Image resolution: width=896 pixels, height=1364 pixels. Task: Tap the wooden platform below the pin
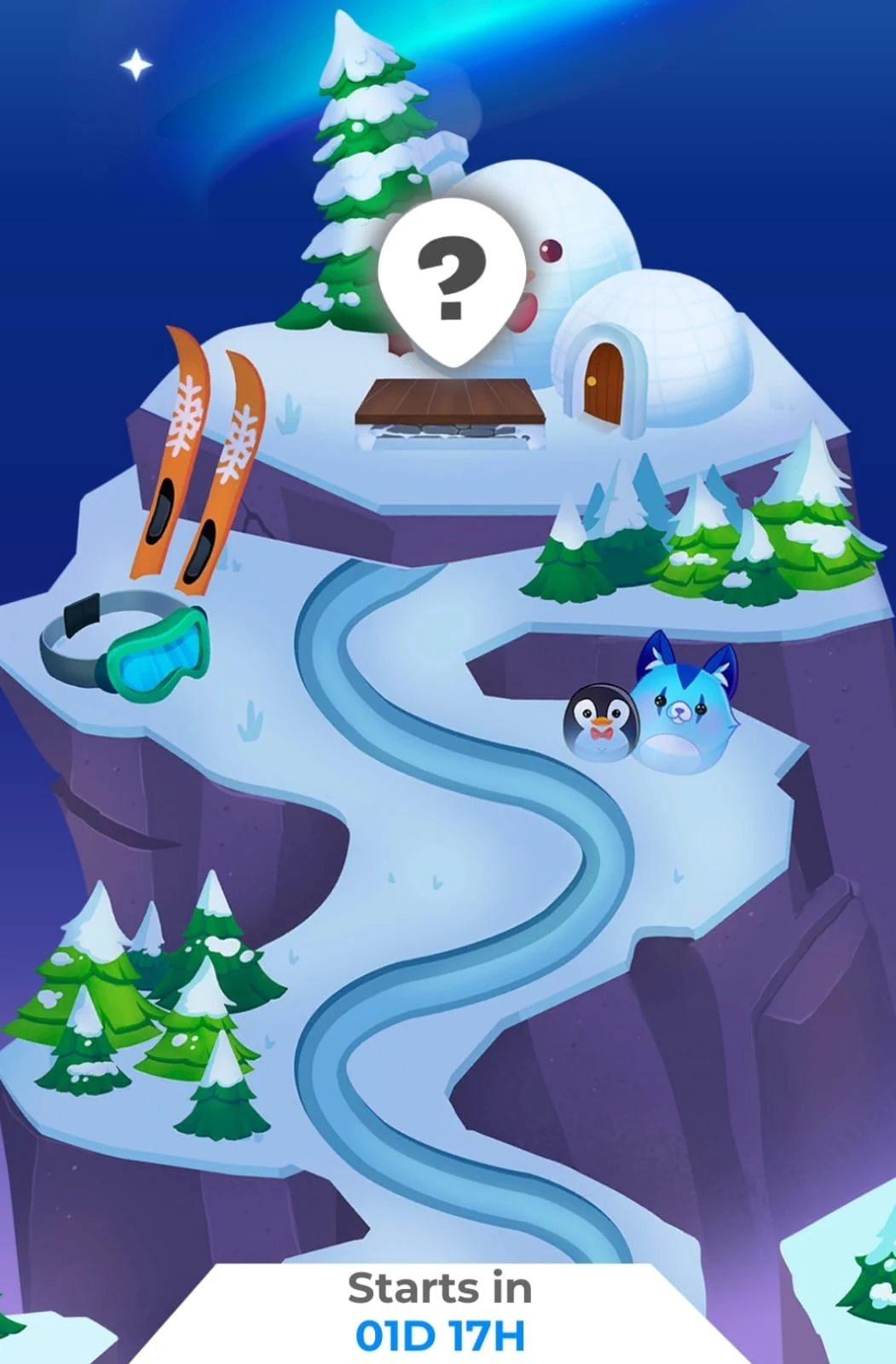click(x=448, y=401)
